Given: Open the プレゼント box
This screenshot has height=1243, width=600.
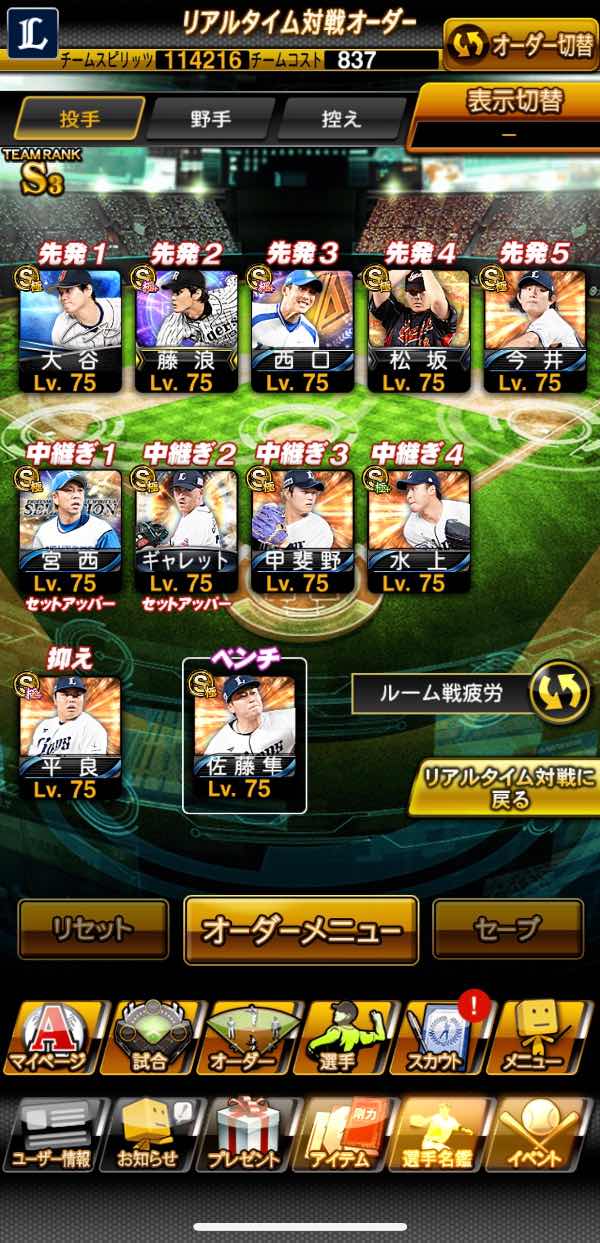Looking at the screenshot, I should click(x=245, y=1135).
